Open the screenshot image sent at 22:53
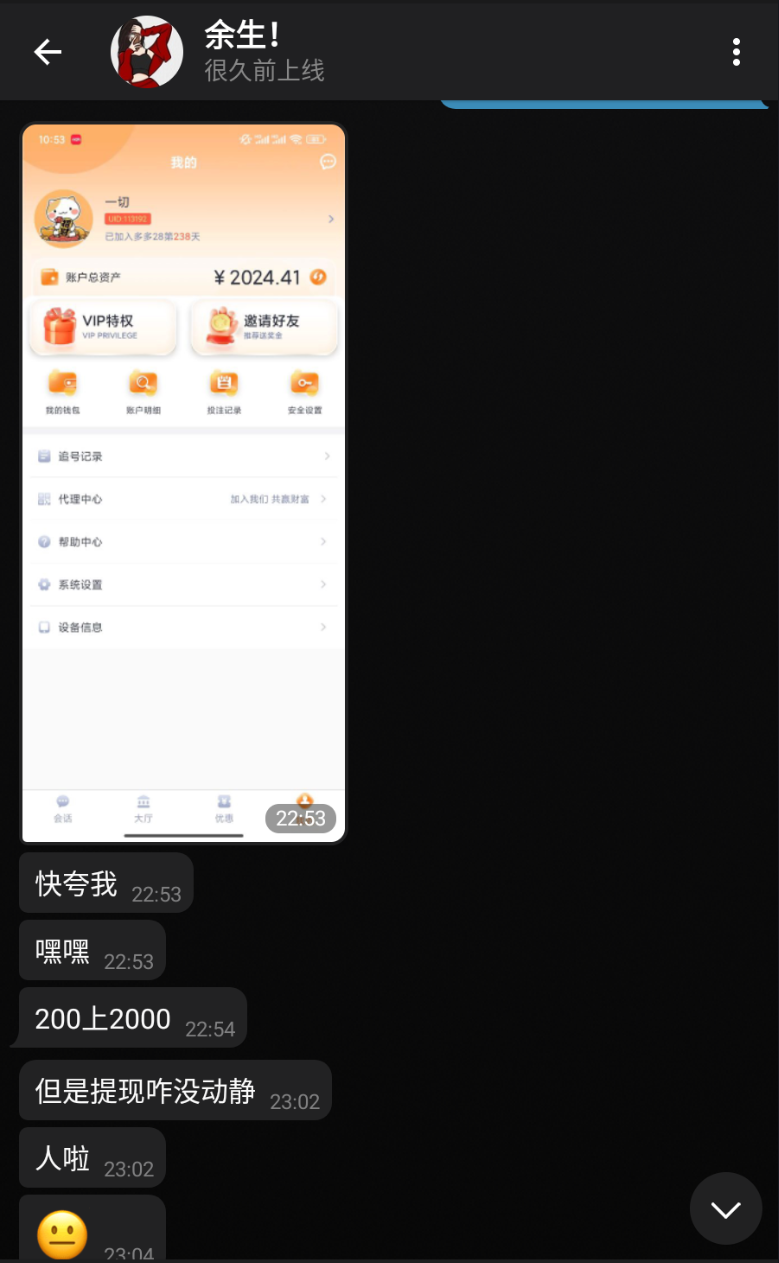779x1263 pixels. [184, 484]
